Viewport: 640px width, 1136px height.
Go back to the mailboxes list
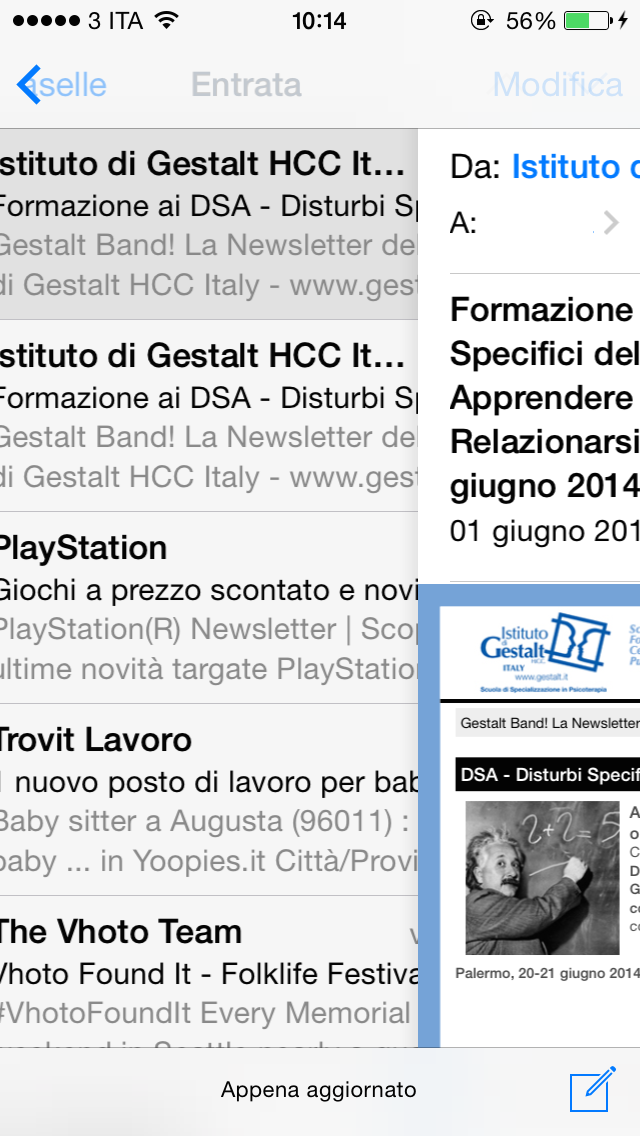[x=58, y=86]
